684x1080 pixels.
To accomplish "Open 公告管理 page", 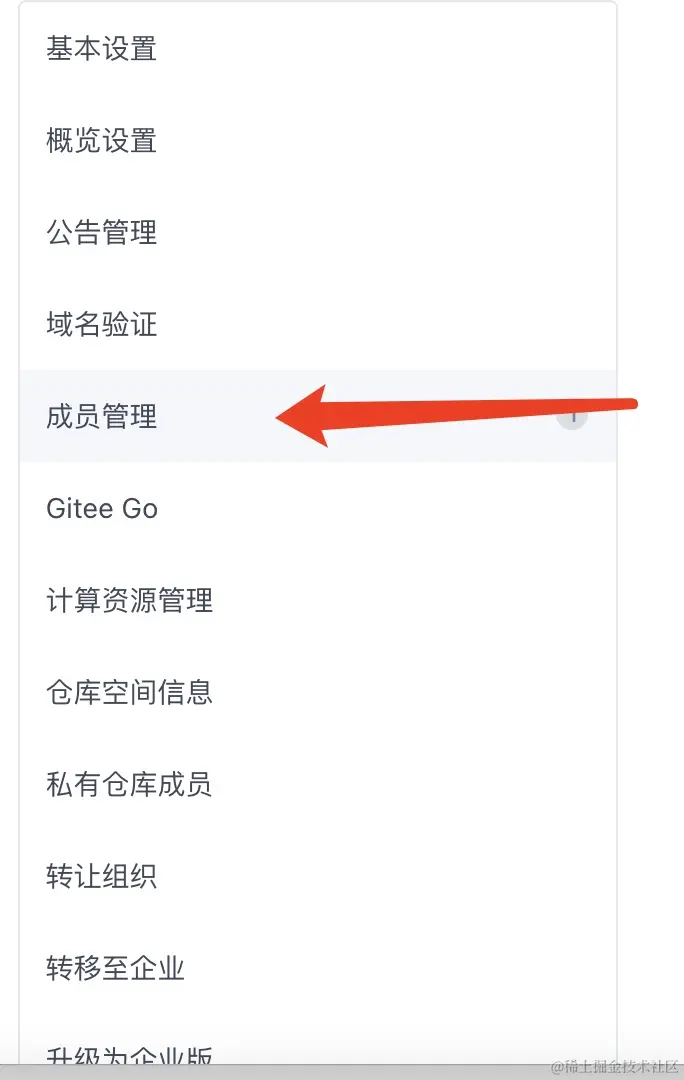I will point(102,233).
